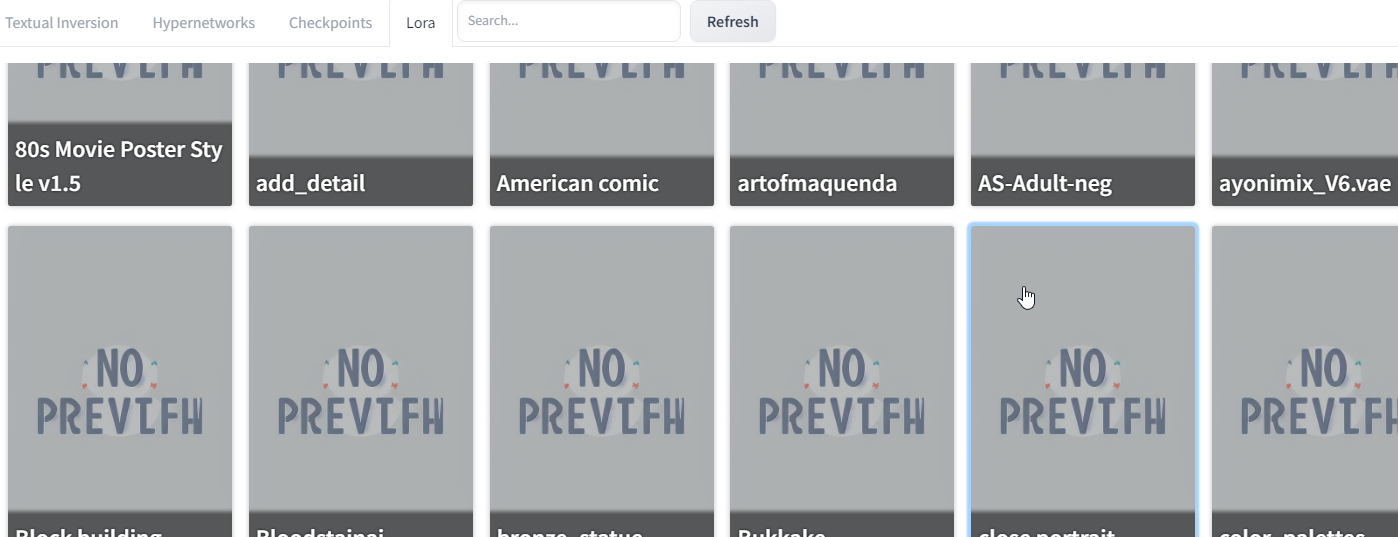The image size is (1398, 537).
Task: Select the close portrait card
Action: pyautogui.click(x=1083, y=380)
